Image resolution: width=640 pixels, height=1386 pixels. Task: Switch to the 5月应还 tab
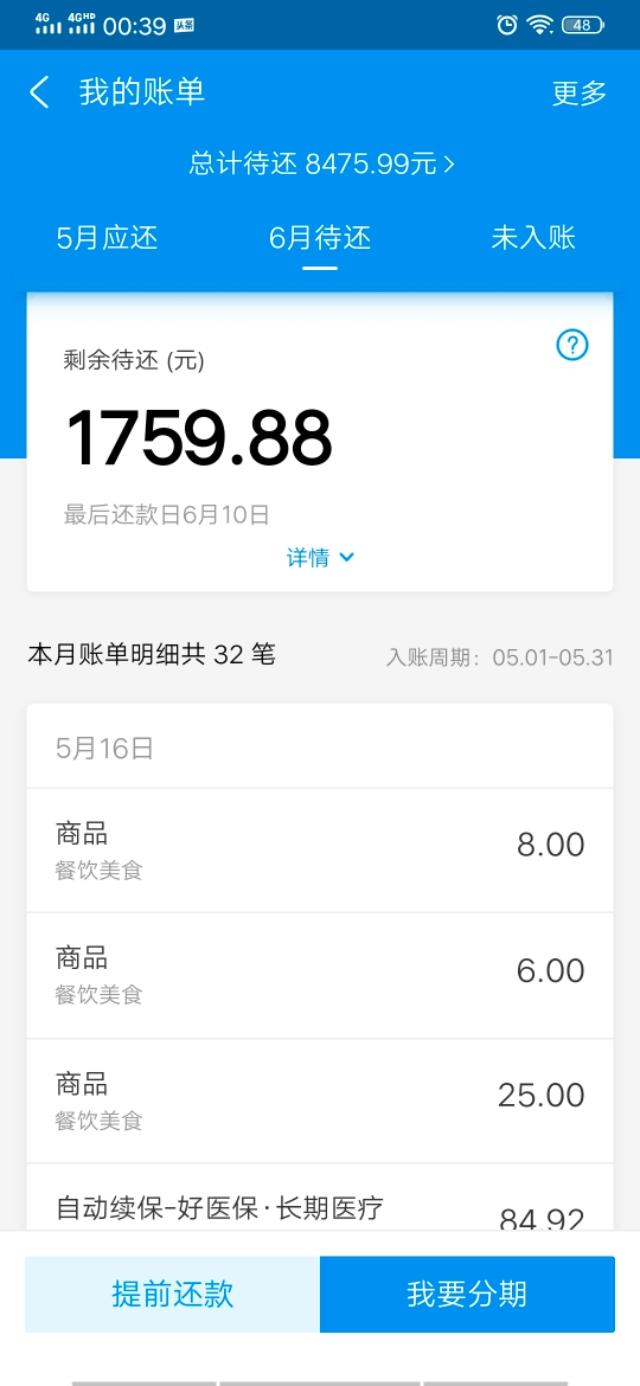[107, 238]
